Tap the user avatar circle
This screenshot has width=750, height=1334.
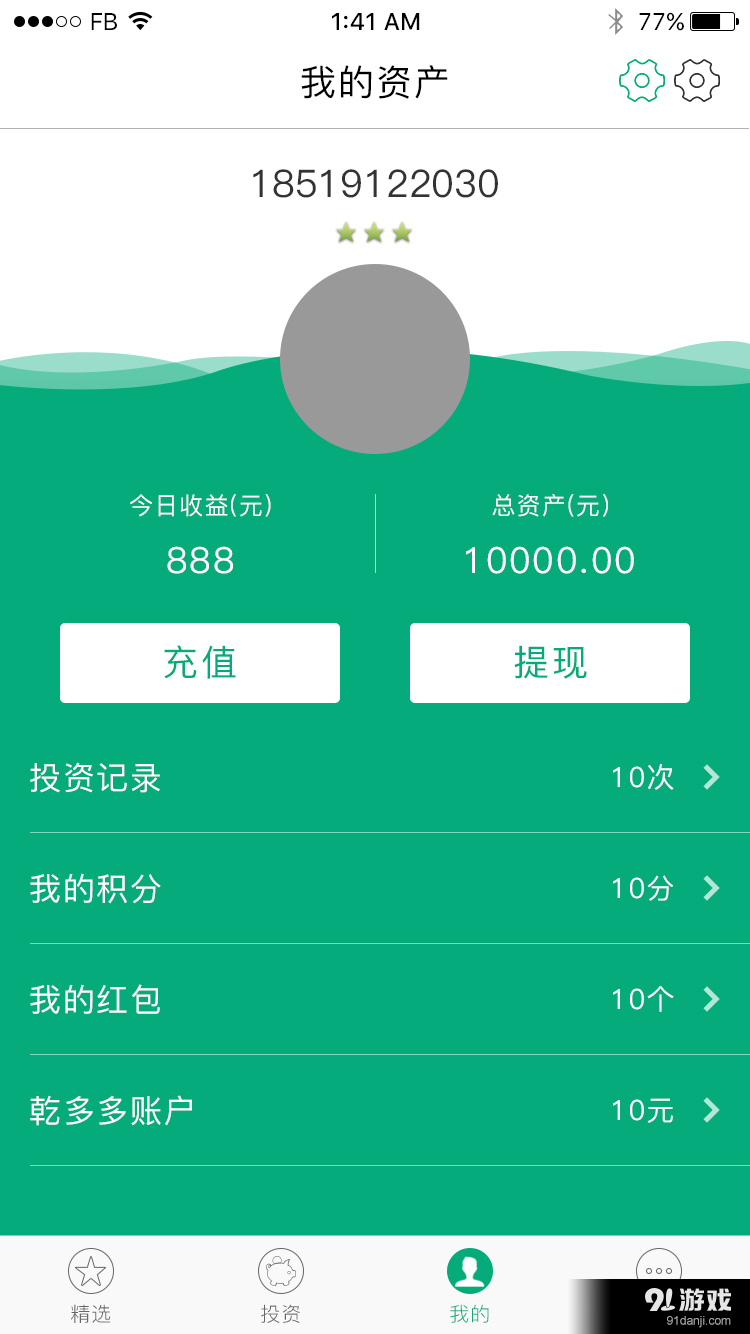(x=375, y=360)
